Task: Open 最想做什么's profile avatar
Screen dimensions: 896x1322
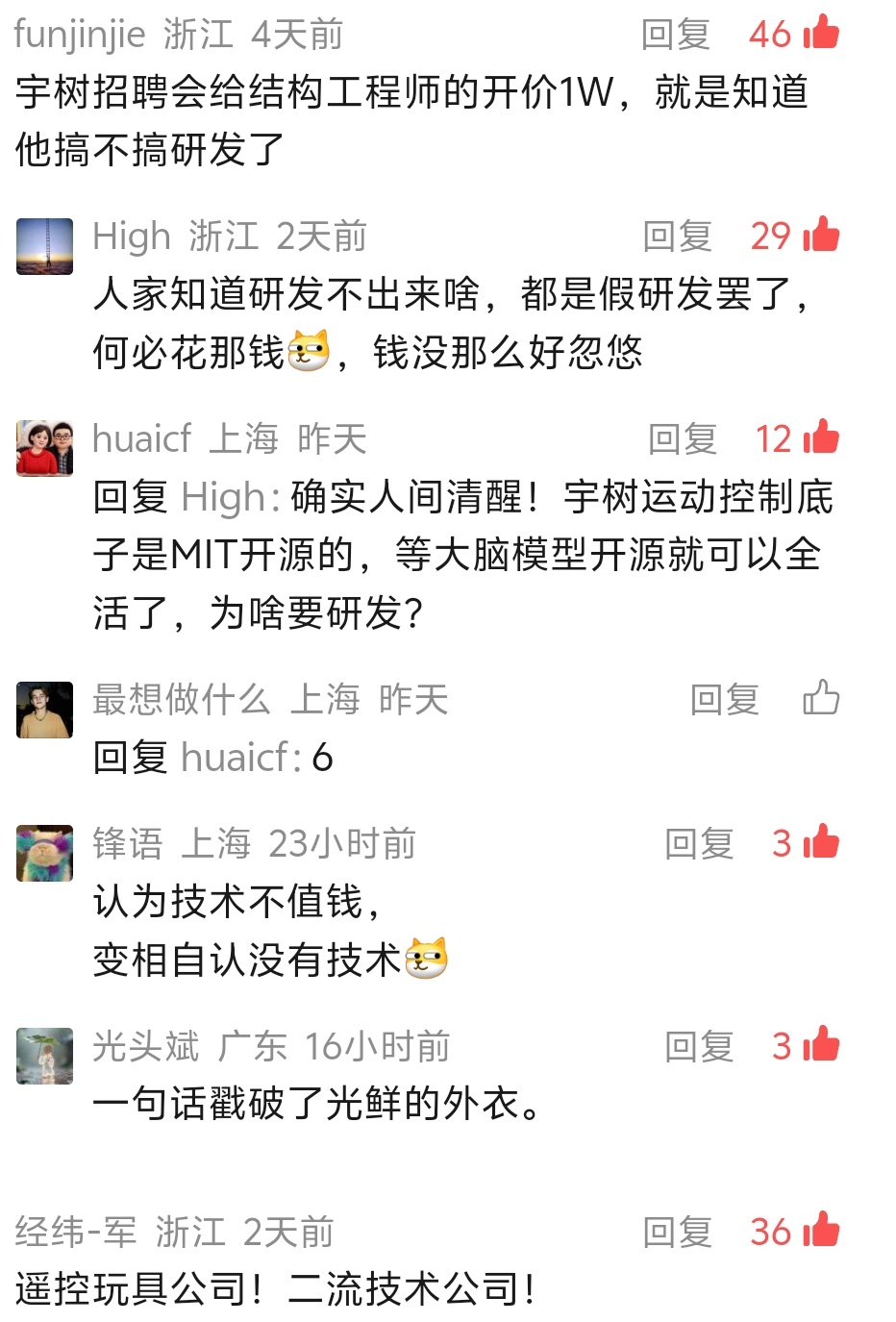Action: (44, 710)
